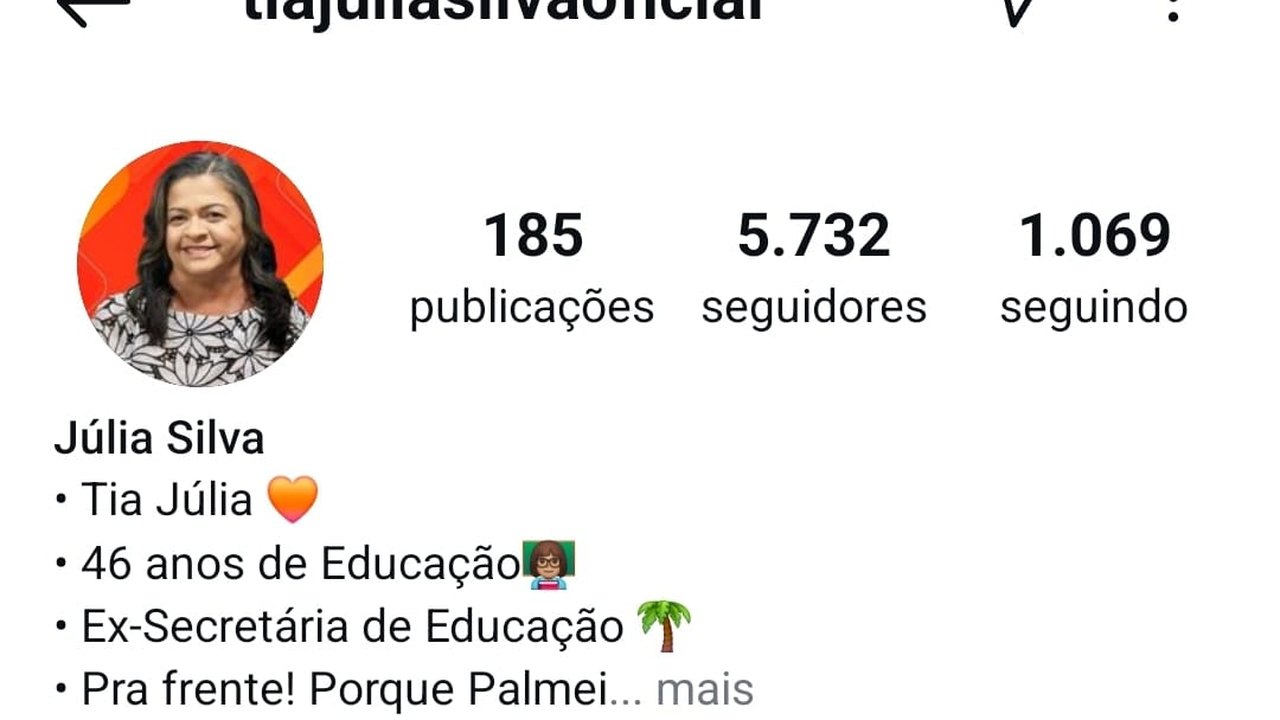The image size is (1280, 720).
Task: Go back using the top arrow
Action: 92,8
